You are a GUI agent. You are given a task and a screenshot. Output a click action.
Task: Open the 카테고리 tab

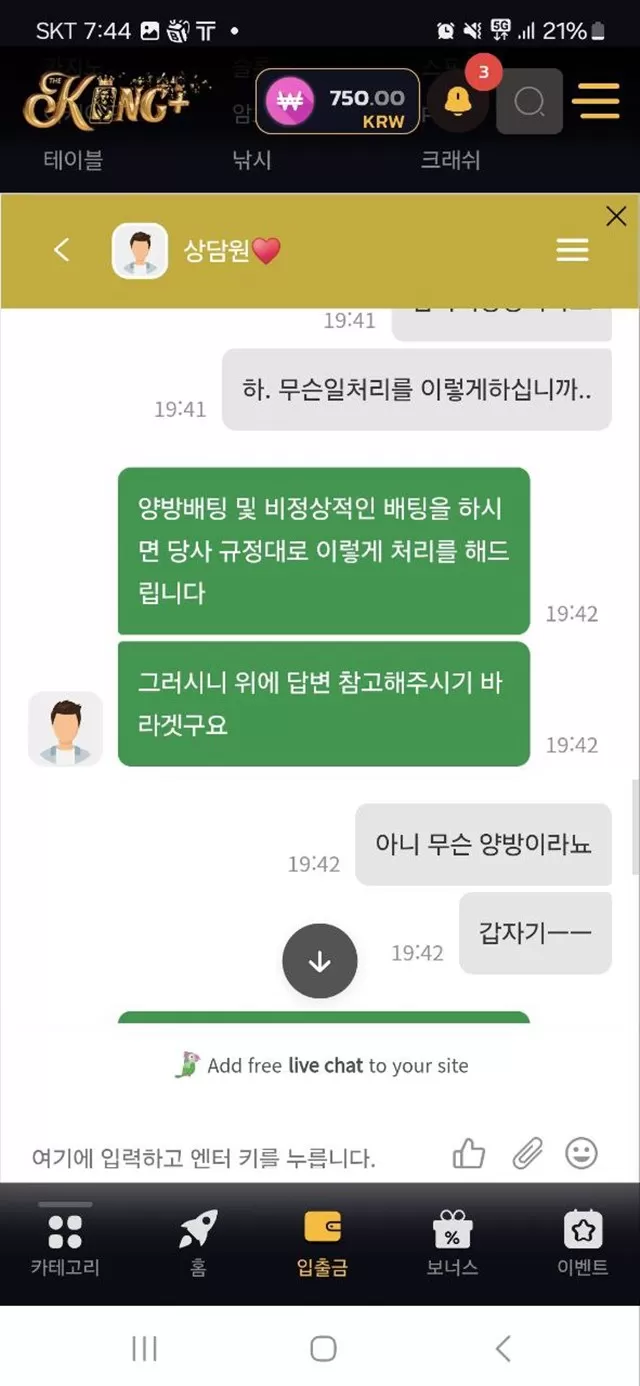pos(65,1244)
